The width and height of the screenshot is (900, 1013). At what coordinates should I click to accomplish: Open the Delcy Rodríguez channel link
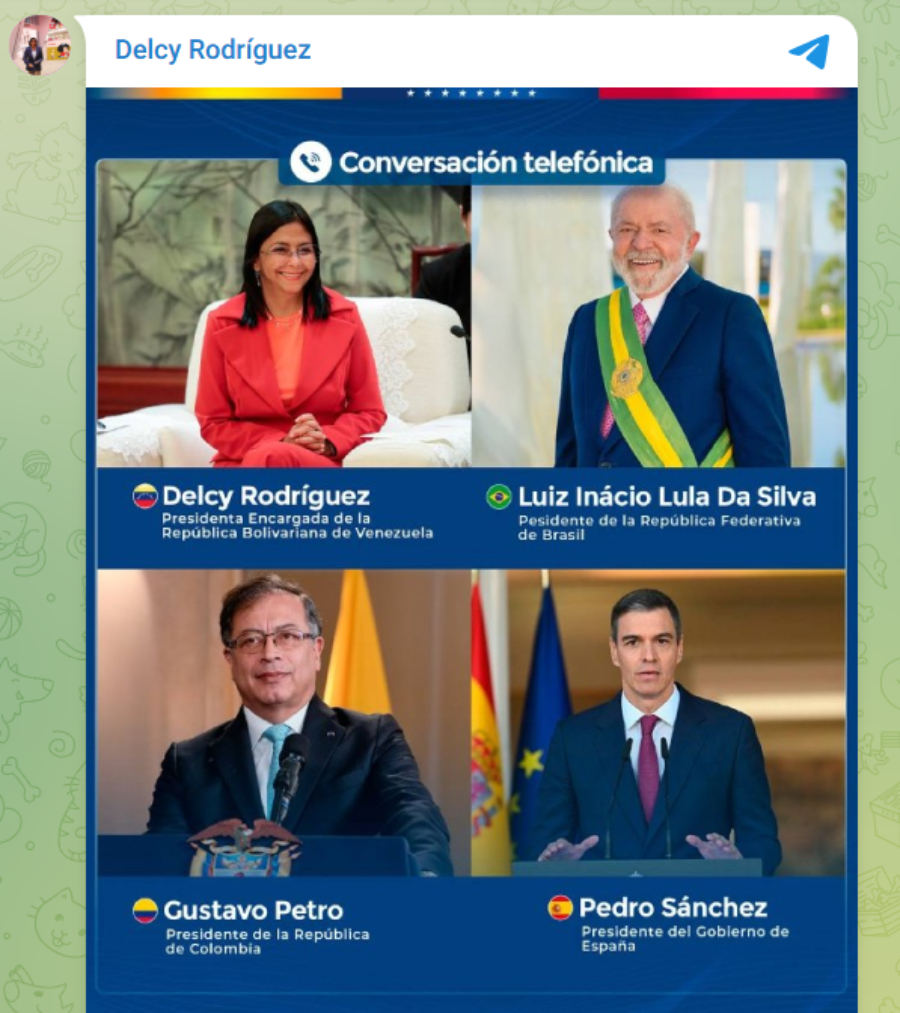point(212,50)
